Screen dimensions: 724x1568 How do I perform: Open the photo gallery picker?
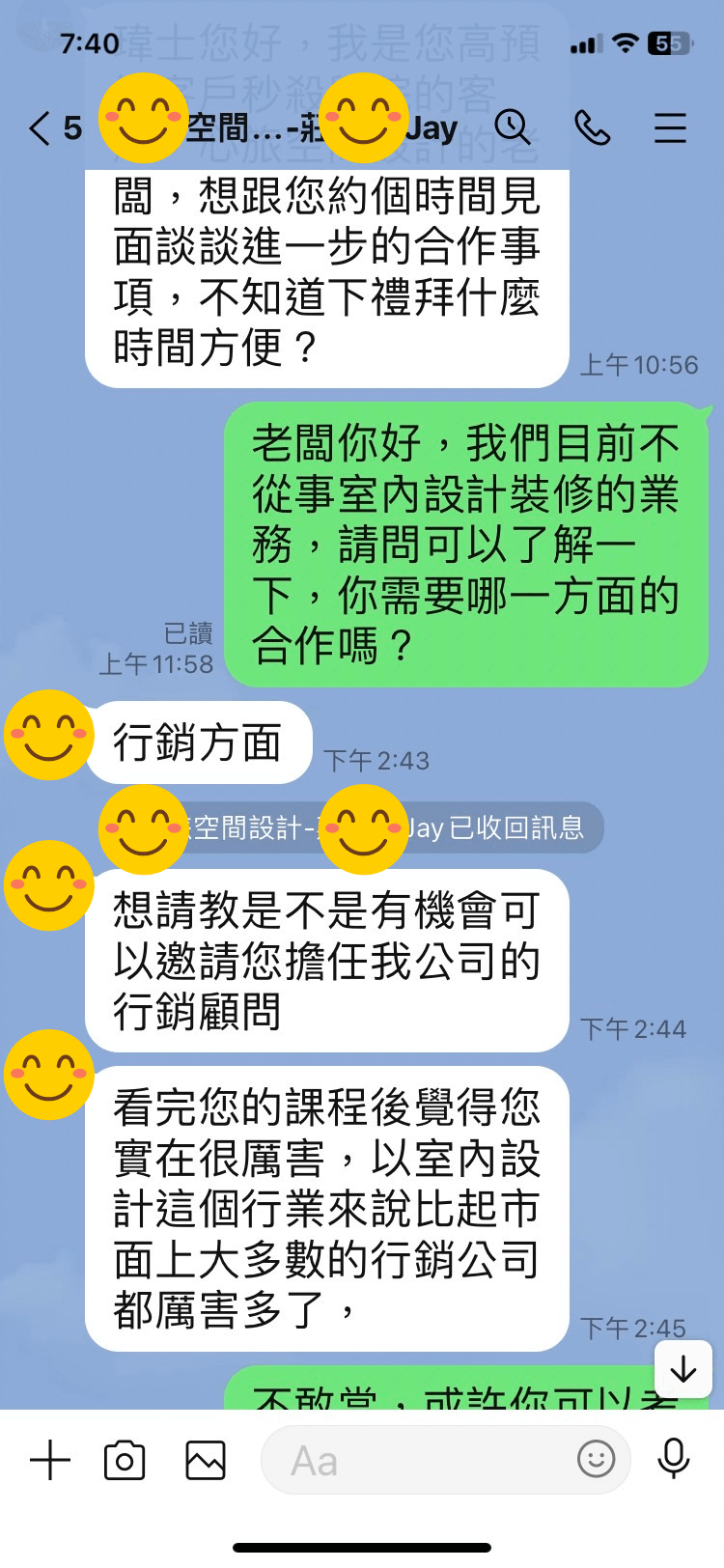coord(206,1460)
